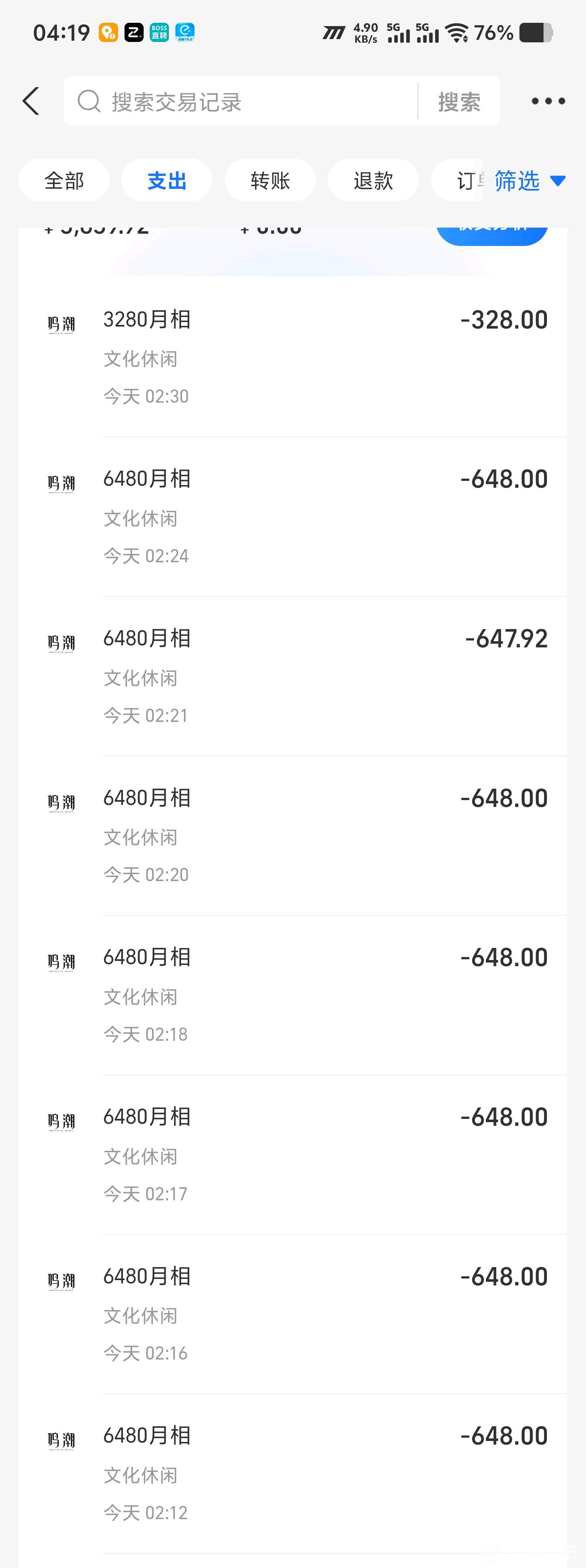Switch to the 转账 tab
The image size is (586, 1568).
[270, 181]
